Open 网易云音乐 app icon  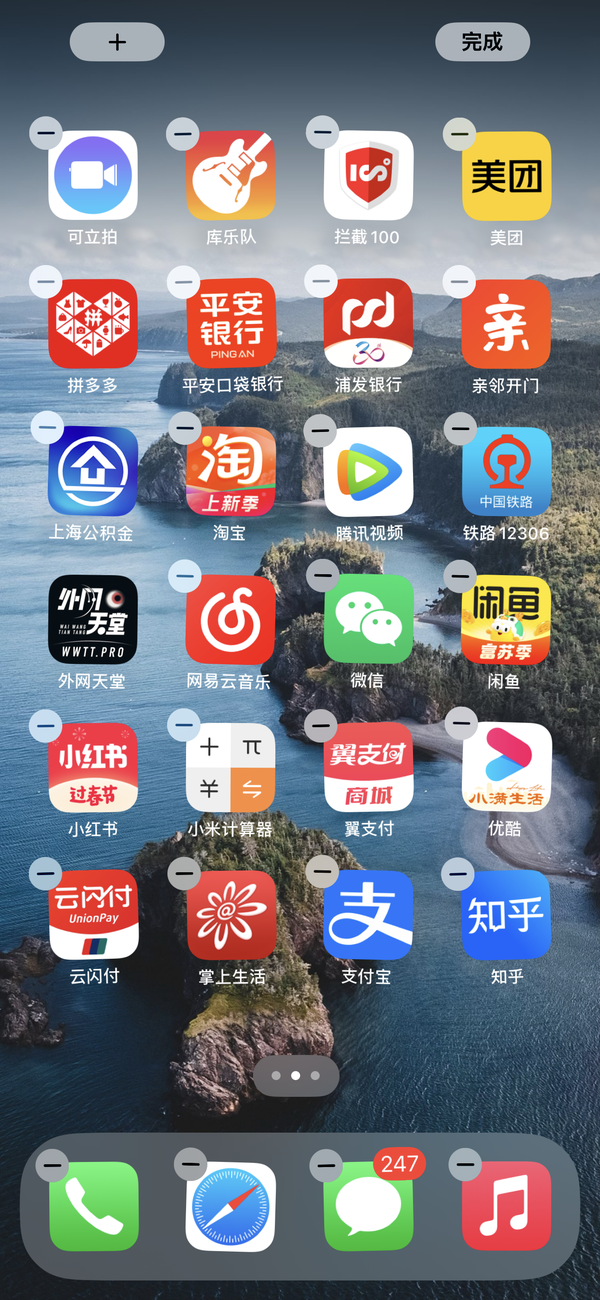coord(231,619)
